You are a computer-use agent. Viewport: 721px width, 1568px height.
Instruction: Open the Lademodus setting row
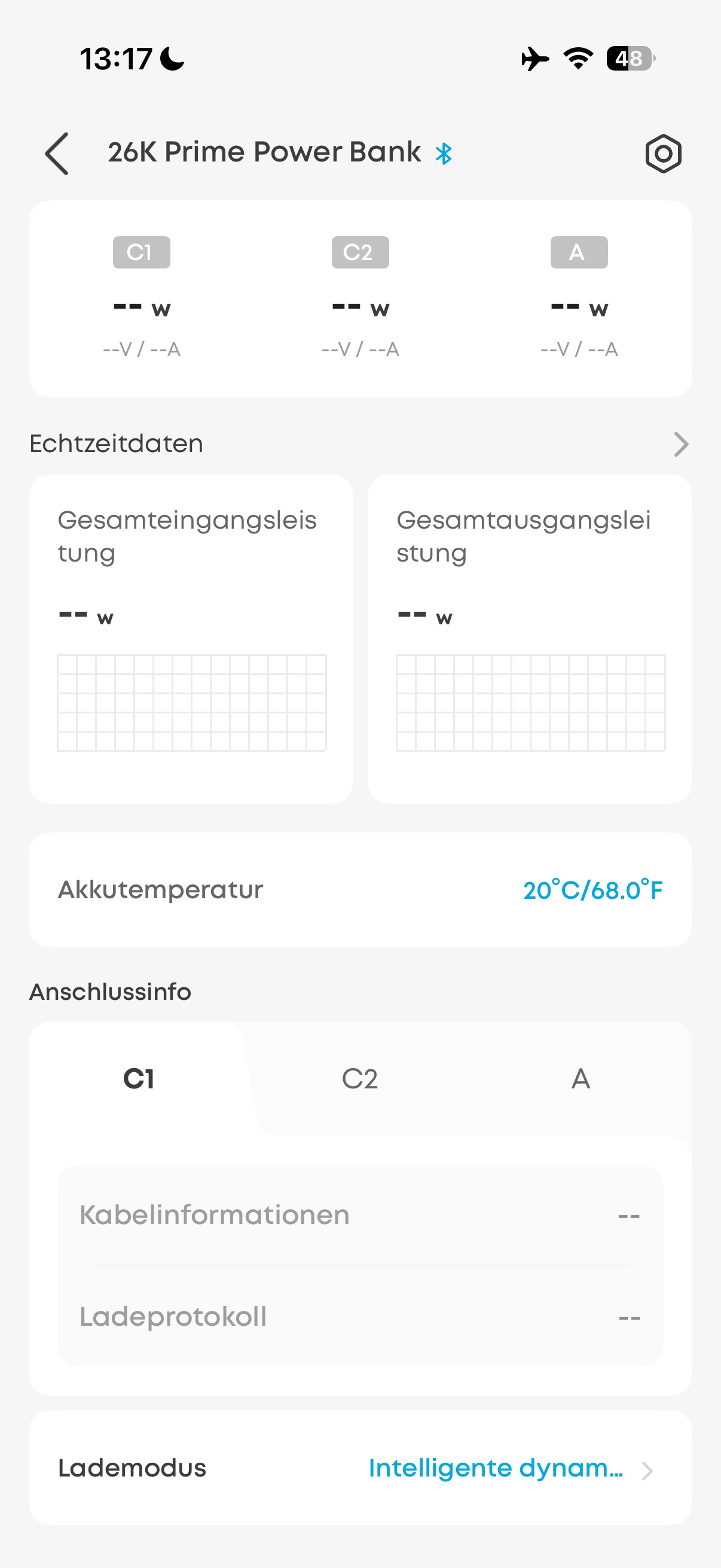(x=360, y=1468)
